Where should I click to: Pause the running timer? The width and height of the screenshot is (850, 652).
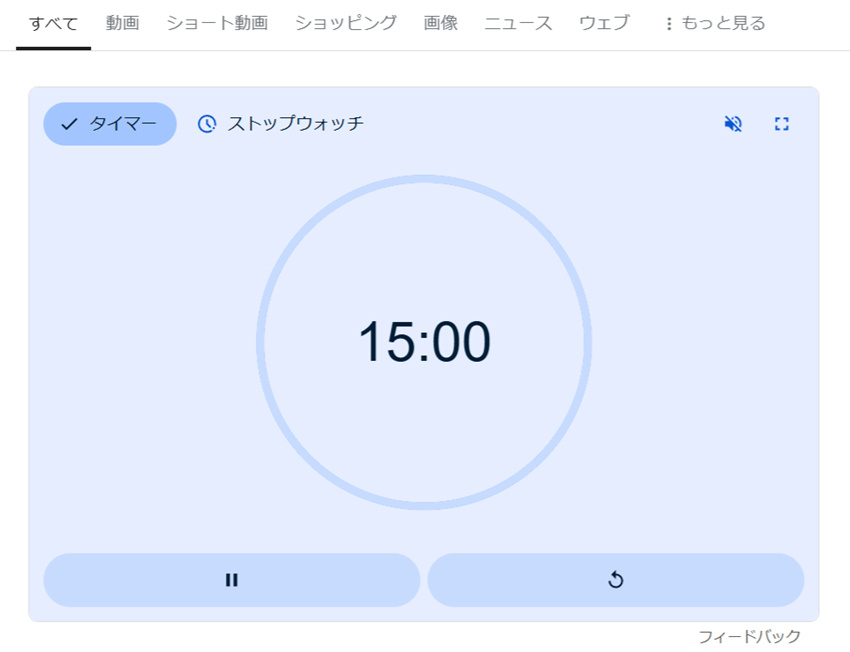tap(232, 580)
